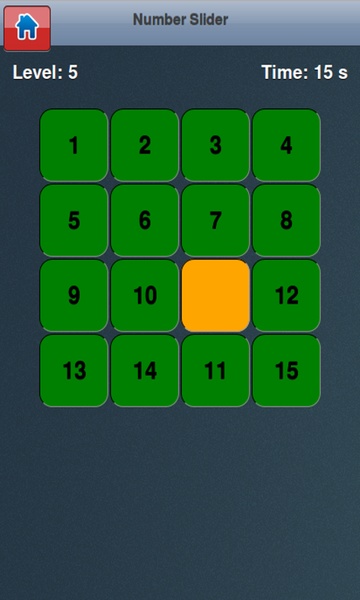Select tile number 4
The image size is (360, 600).
[x=287, y=145]
